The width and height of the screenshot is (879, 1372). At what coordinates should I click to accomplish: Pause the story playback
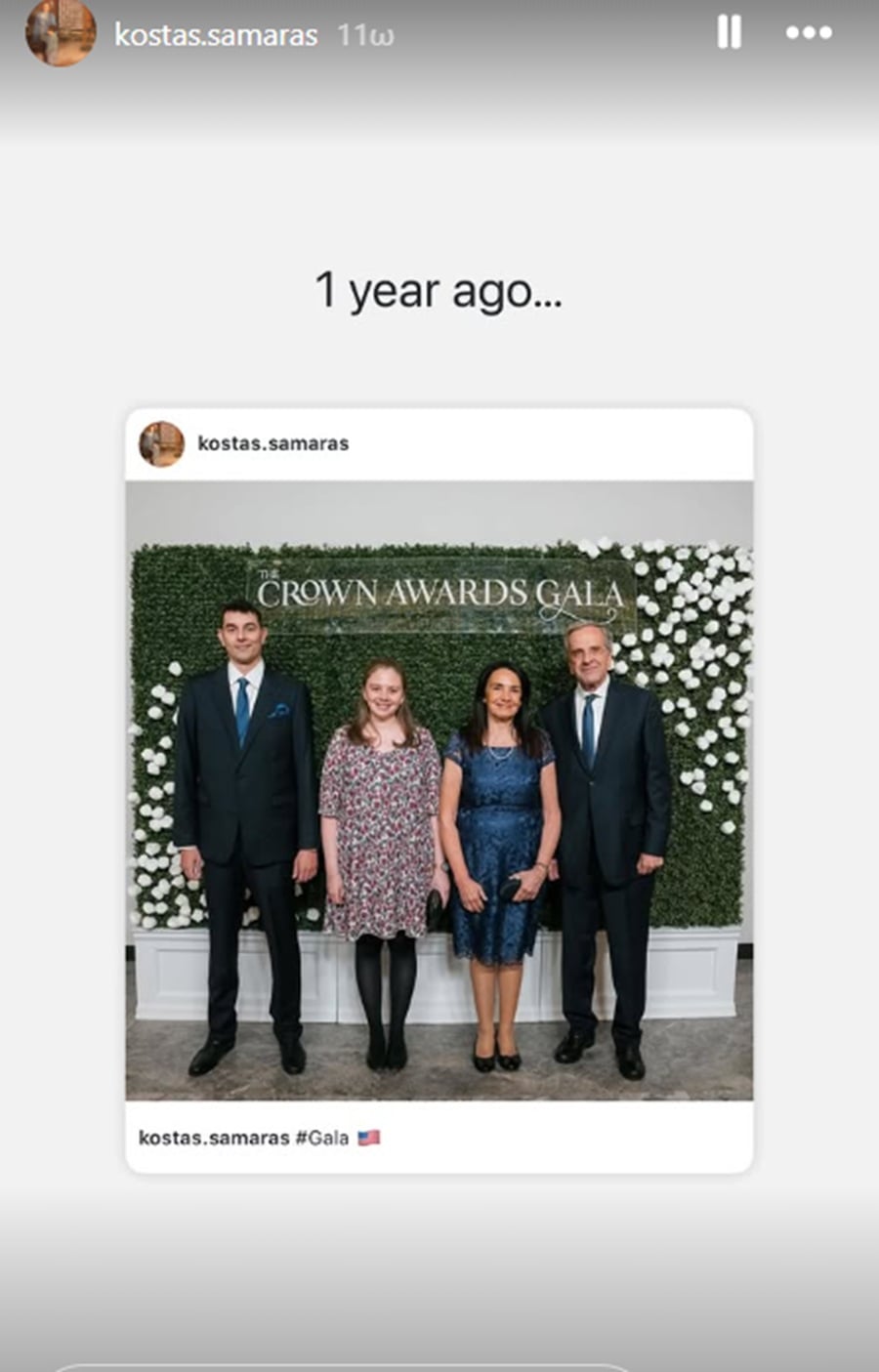pos(729,33)
